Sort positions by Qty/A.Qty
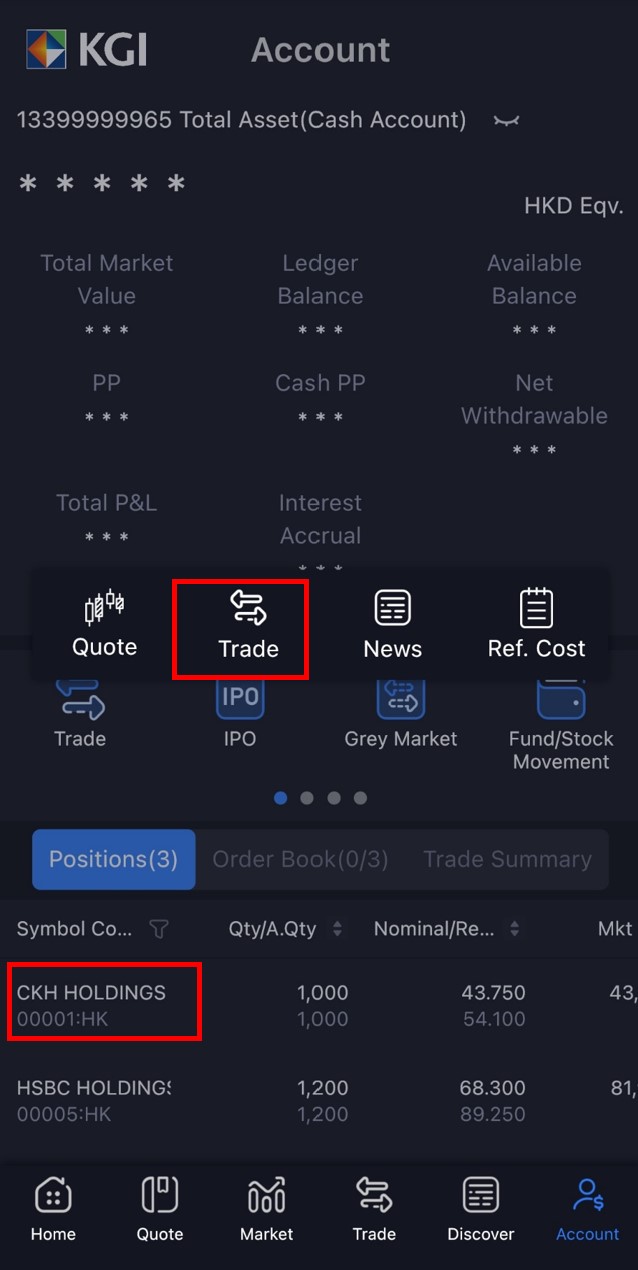The height and width of the screenshot is (1270, 638). pyautogui.click(x=337, y=929)
